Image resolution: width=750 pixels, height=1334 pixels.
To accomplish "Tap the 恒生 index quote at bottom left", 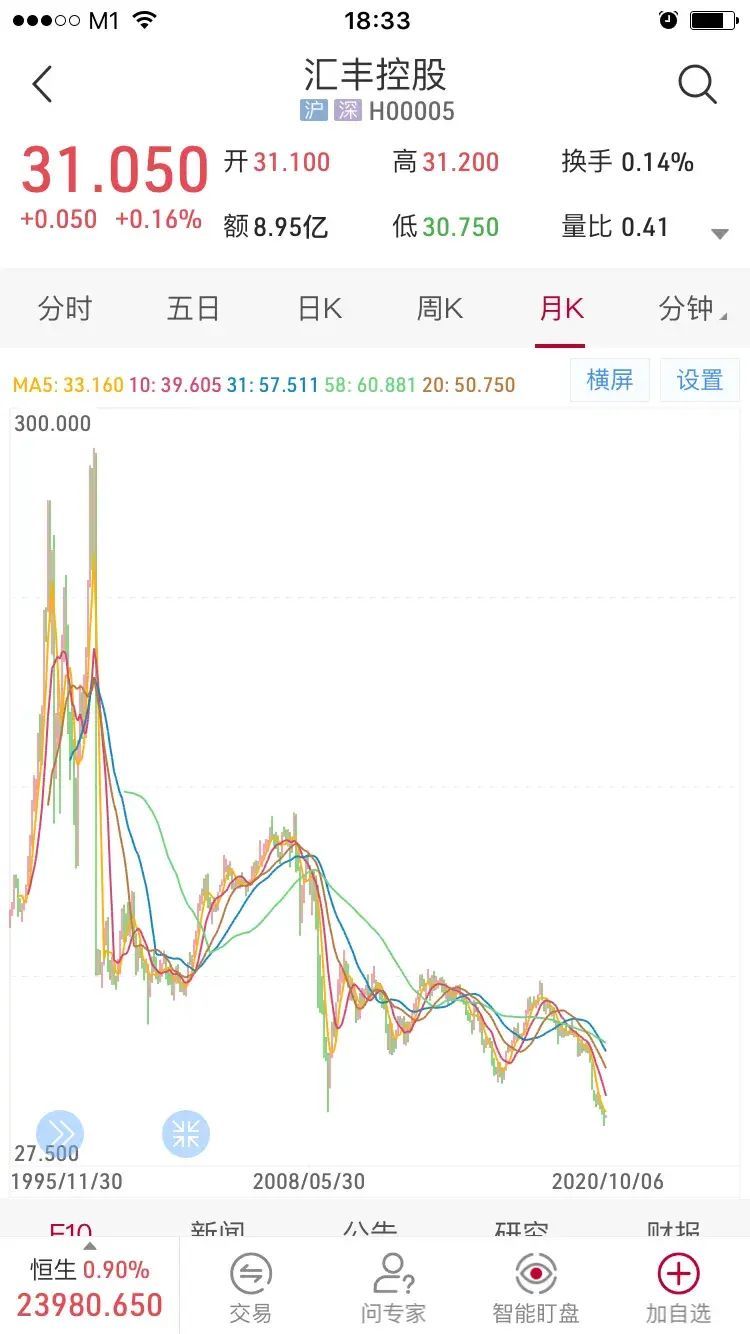I will pyautogui.click(x=88, y=1285).
